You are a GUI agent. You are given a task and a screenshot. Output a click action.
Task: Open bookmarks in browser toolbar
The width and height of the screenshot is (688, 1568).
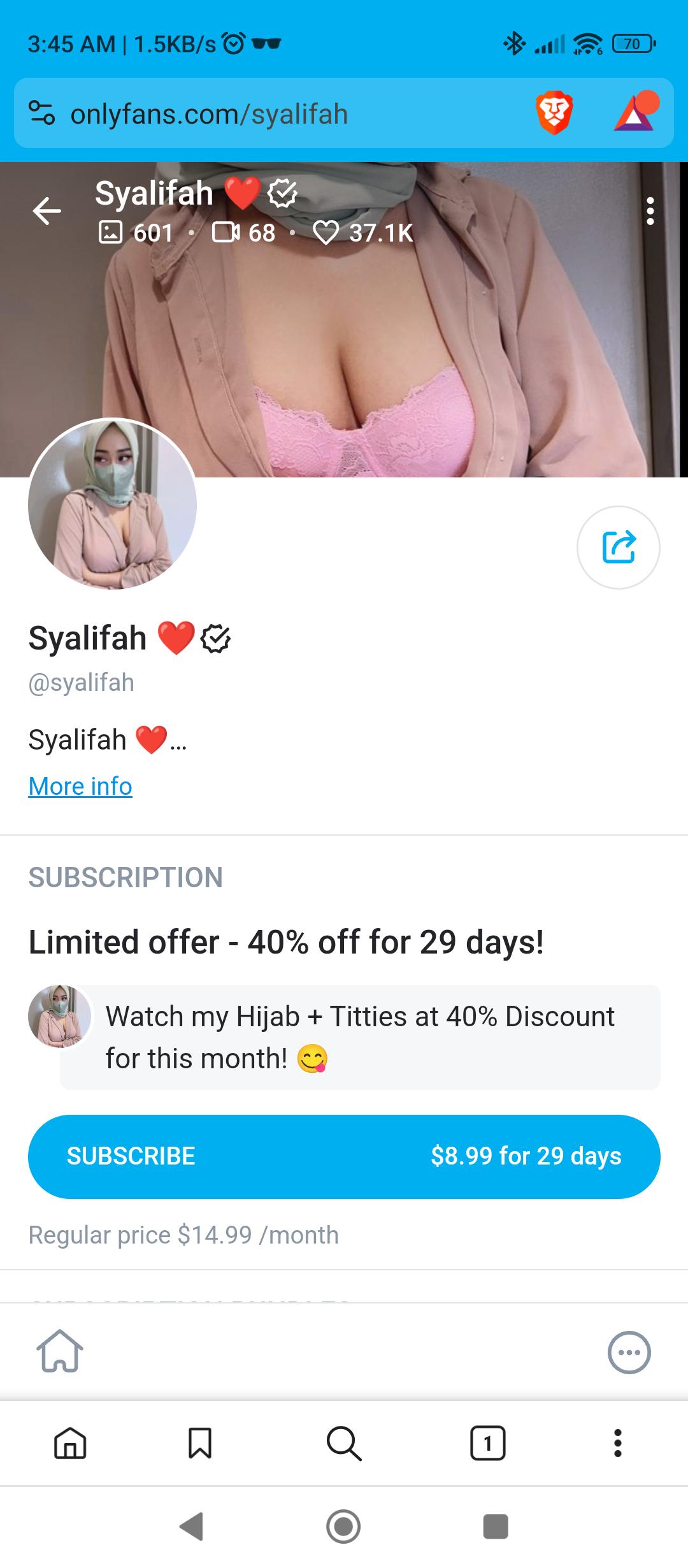tap(200, 1444)
